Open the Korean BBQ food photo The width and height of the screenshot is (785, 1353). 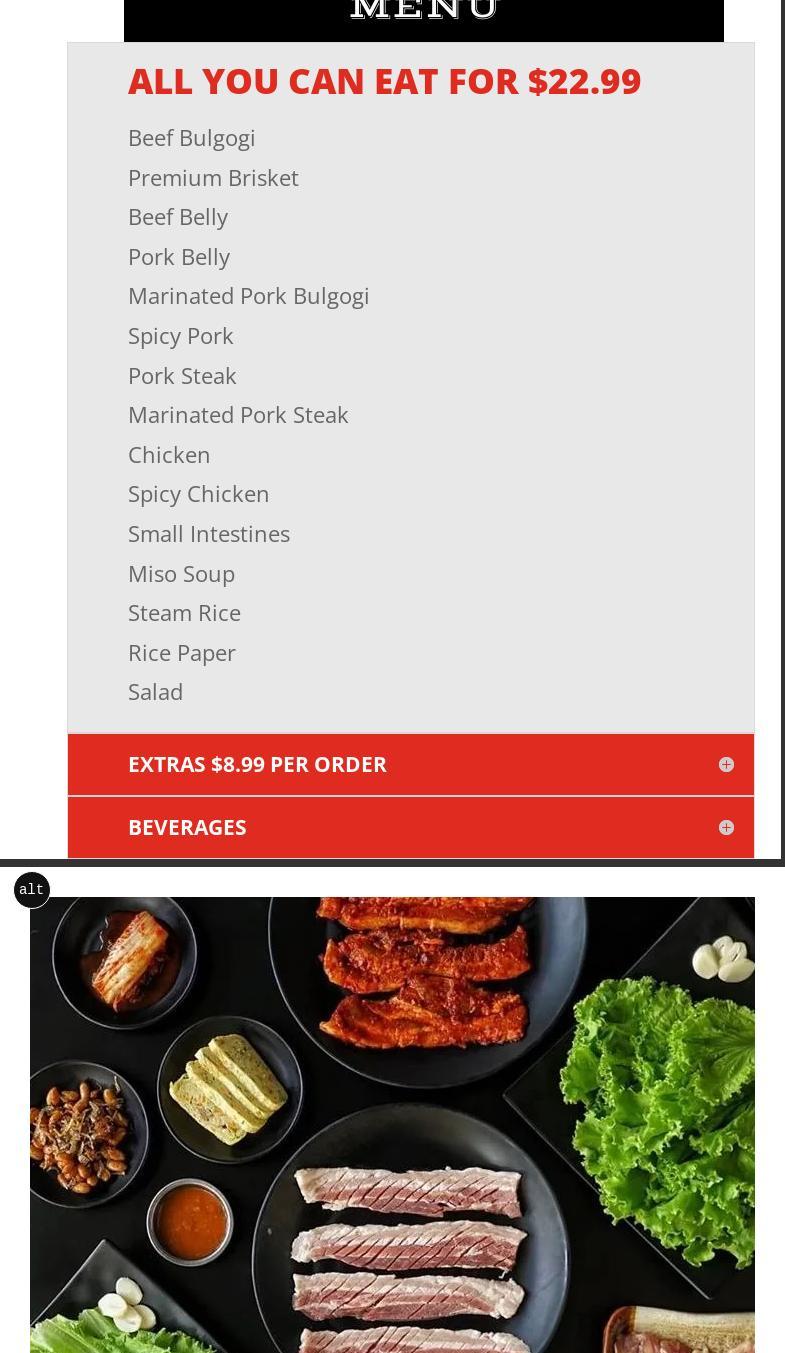click(392, 1125)
